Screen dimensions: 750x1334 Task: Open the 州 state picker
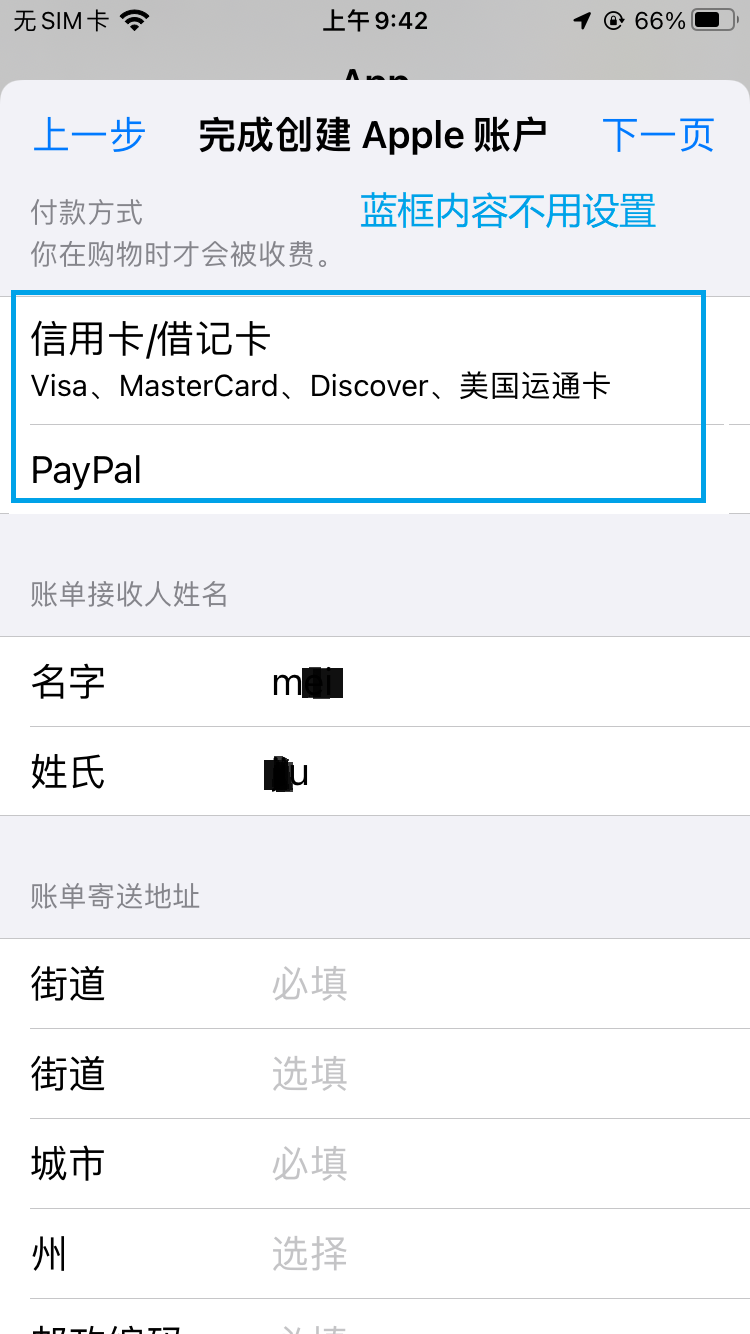(375, 1254)
